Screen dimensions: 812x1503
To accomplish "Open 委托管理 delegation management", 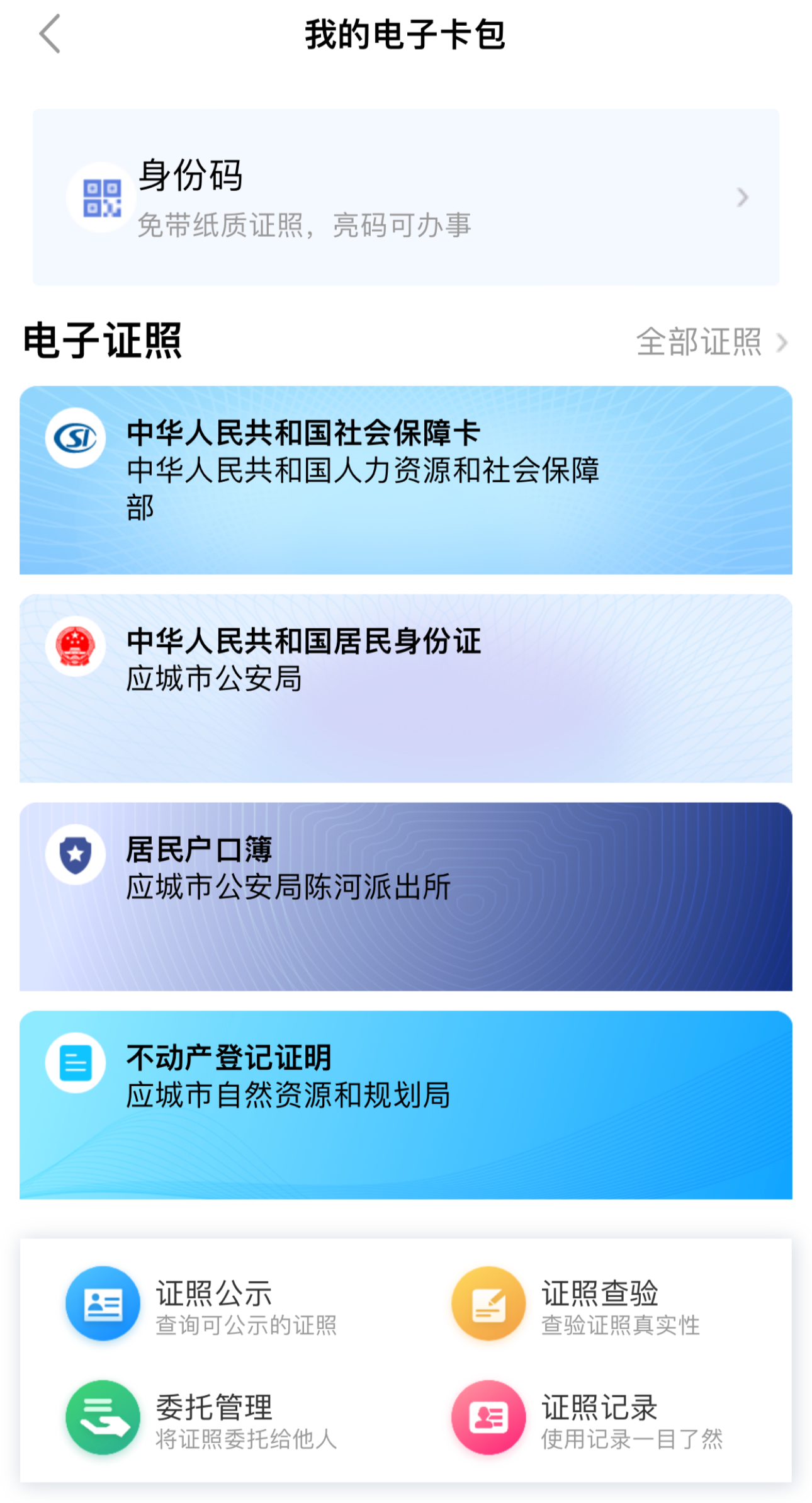I will pyautogui.click(x=201, y=1417).
